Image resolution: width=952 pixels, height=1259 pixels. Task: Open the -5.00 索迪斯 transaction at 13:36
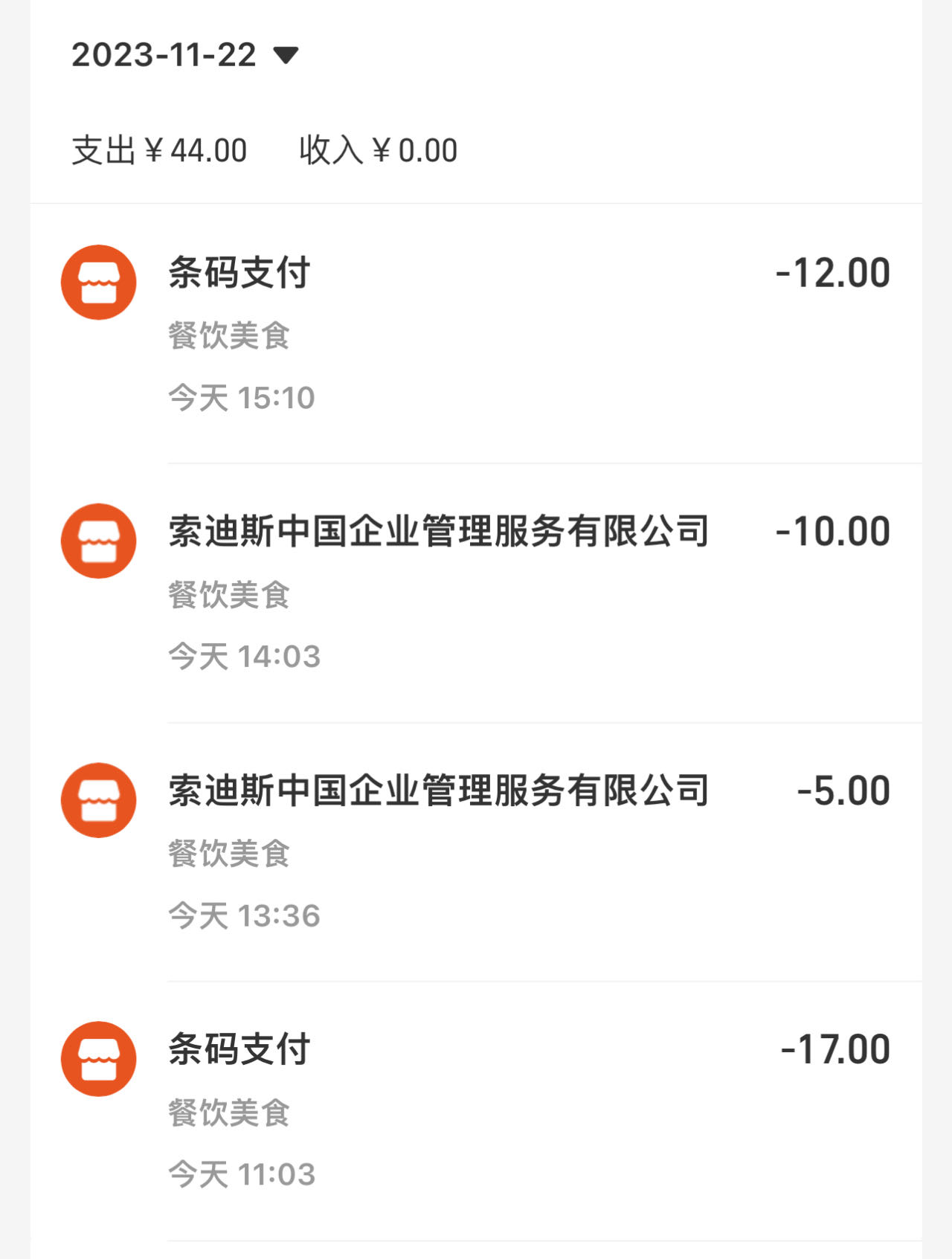pyautogui.click(x=476, y=851)
